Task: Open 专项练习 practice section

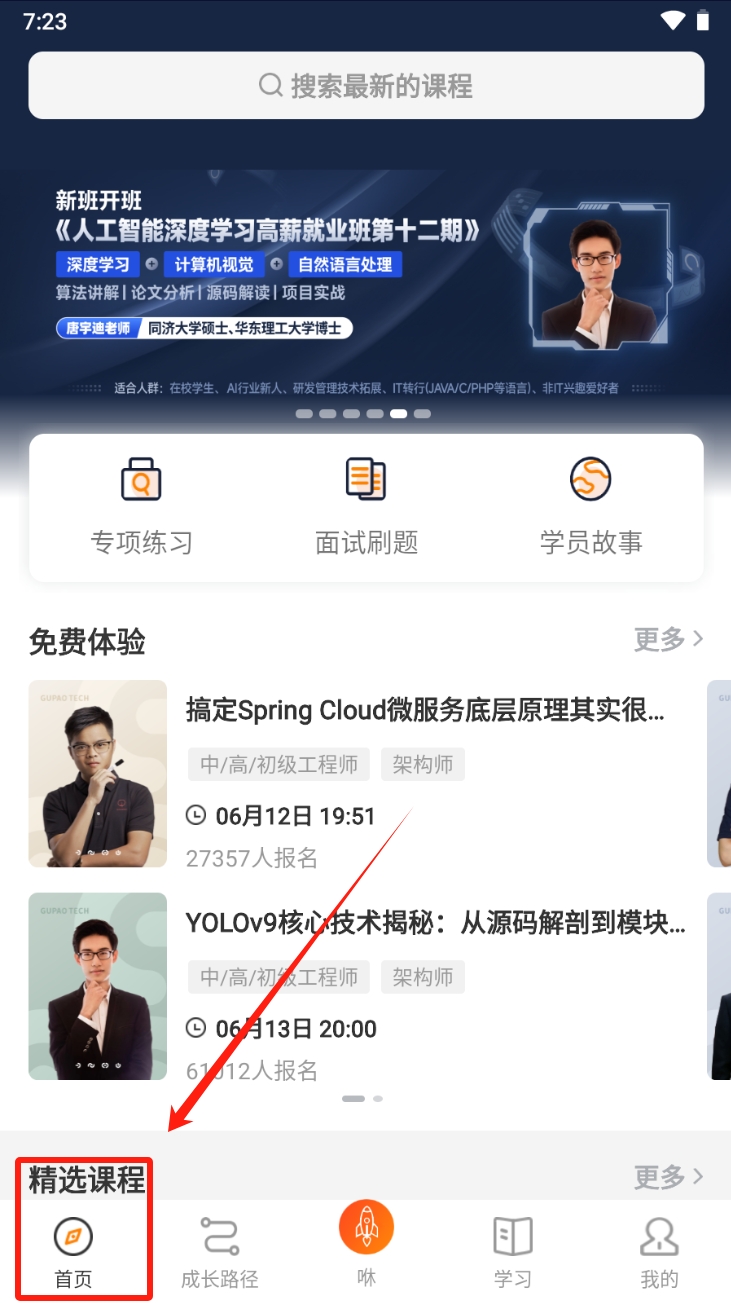Action: click(x=141, y=507)
